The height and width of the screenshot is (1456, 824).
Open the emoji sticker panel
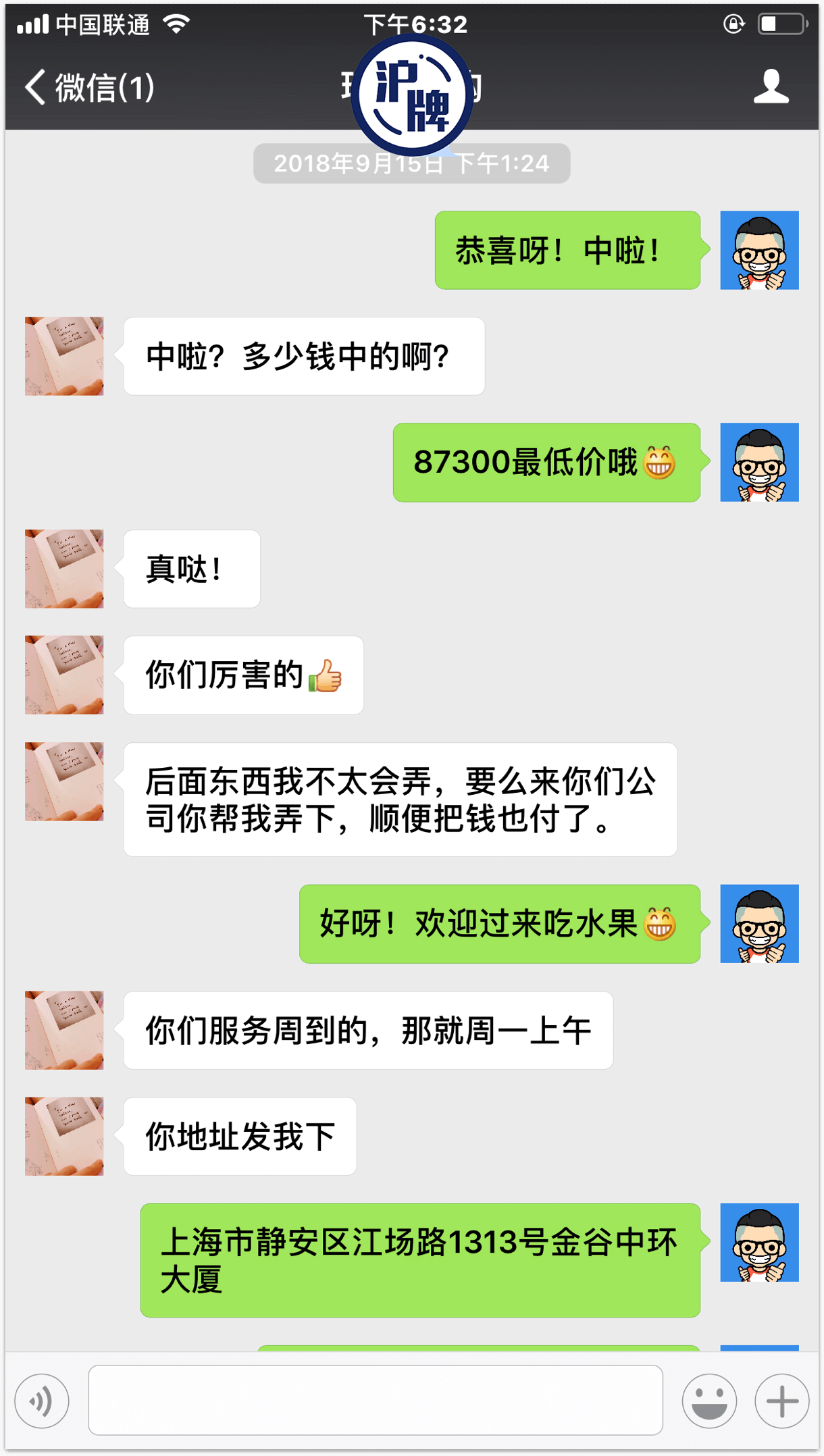(709, 1401)
